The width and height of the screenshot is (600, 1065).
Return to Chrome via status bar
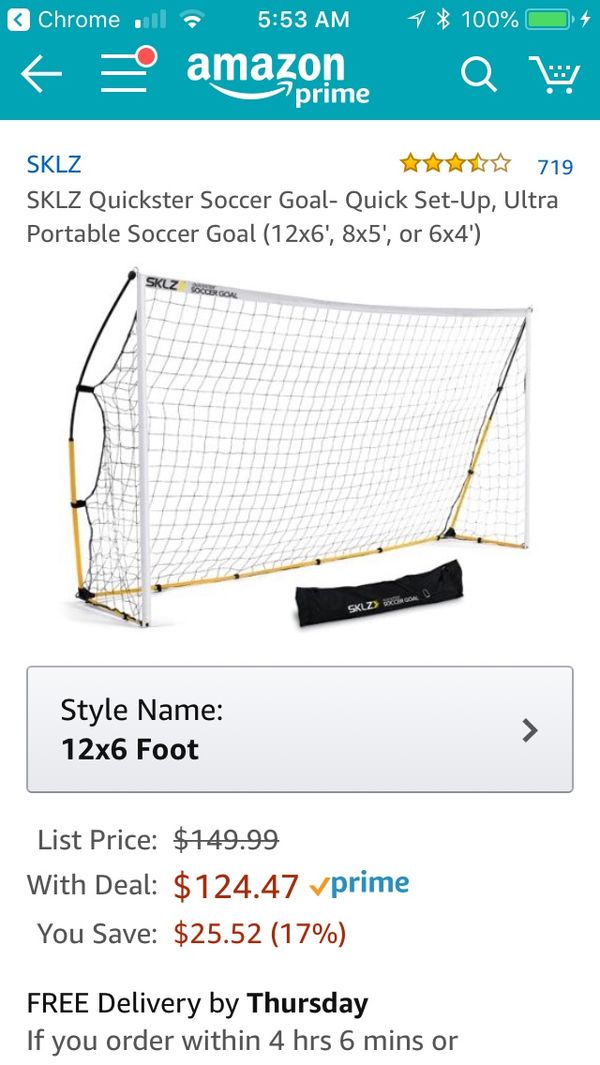click(67, 19)
